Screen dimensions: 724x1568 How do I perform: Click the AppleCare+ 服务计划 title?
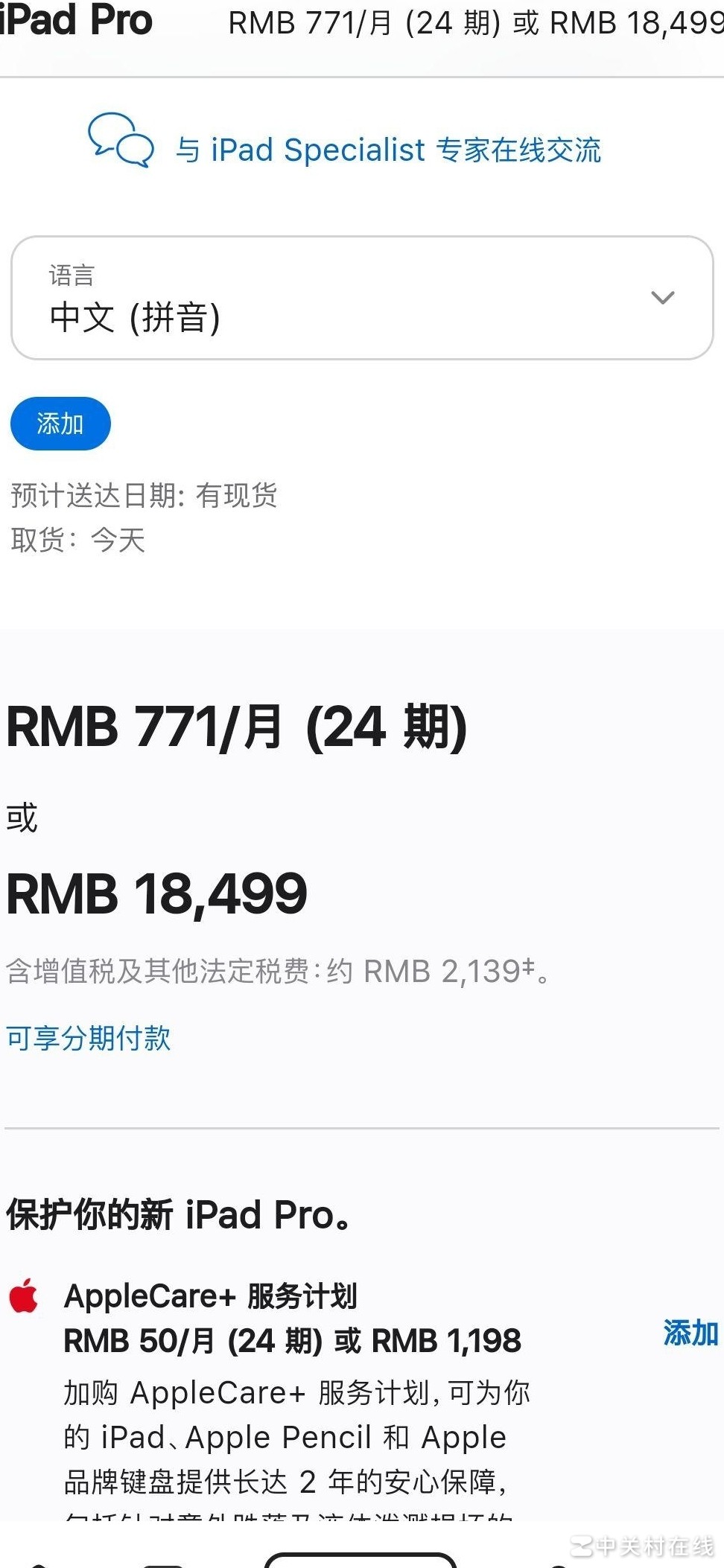point(211,1296)
